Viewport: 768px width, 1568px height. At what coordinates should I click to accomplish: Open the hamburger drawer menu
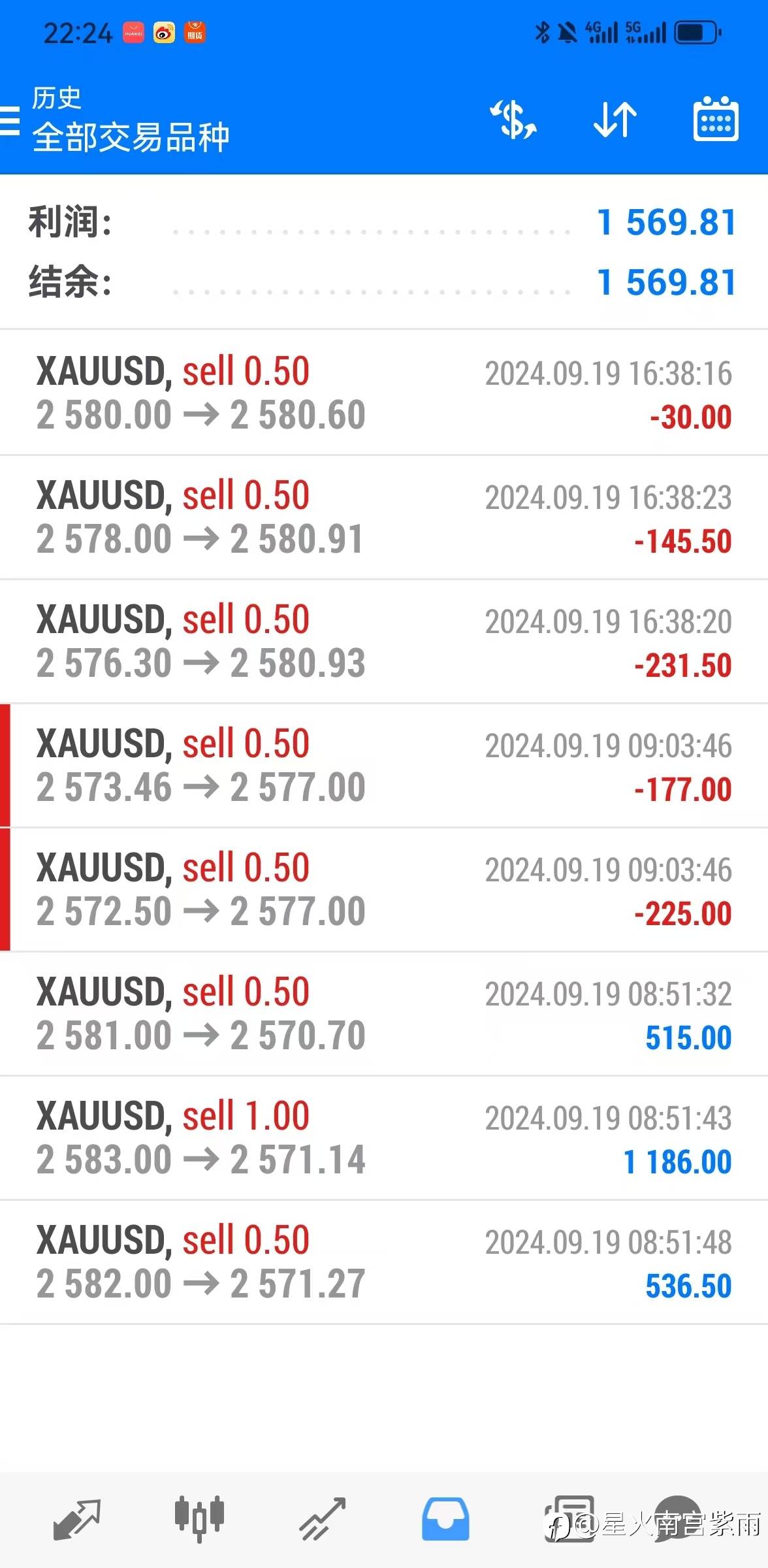click(x=10, y=121)
